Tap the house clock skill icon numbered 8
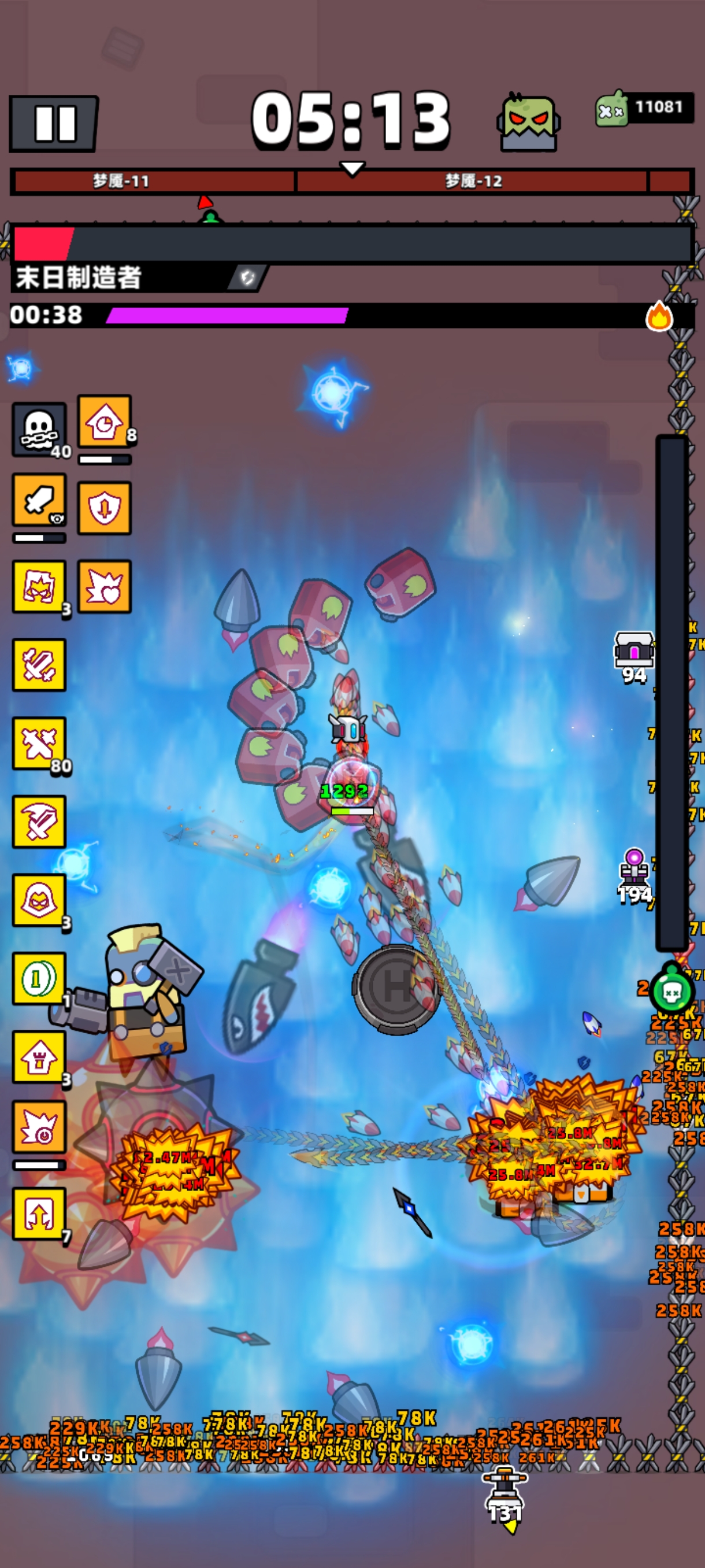705x1568 pixels. tap(105, 421)
